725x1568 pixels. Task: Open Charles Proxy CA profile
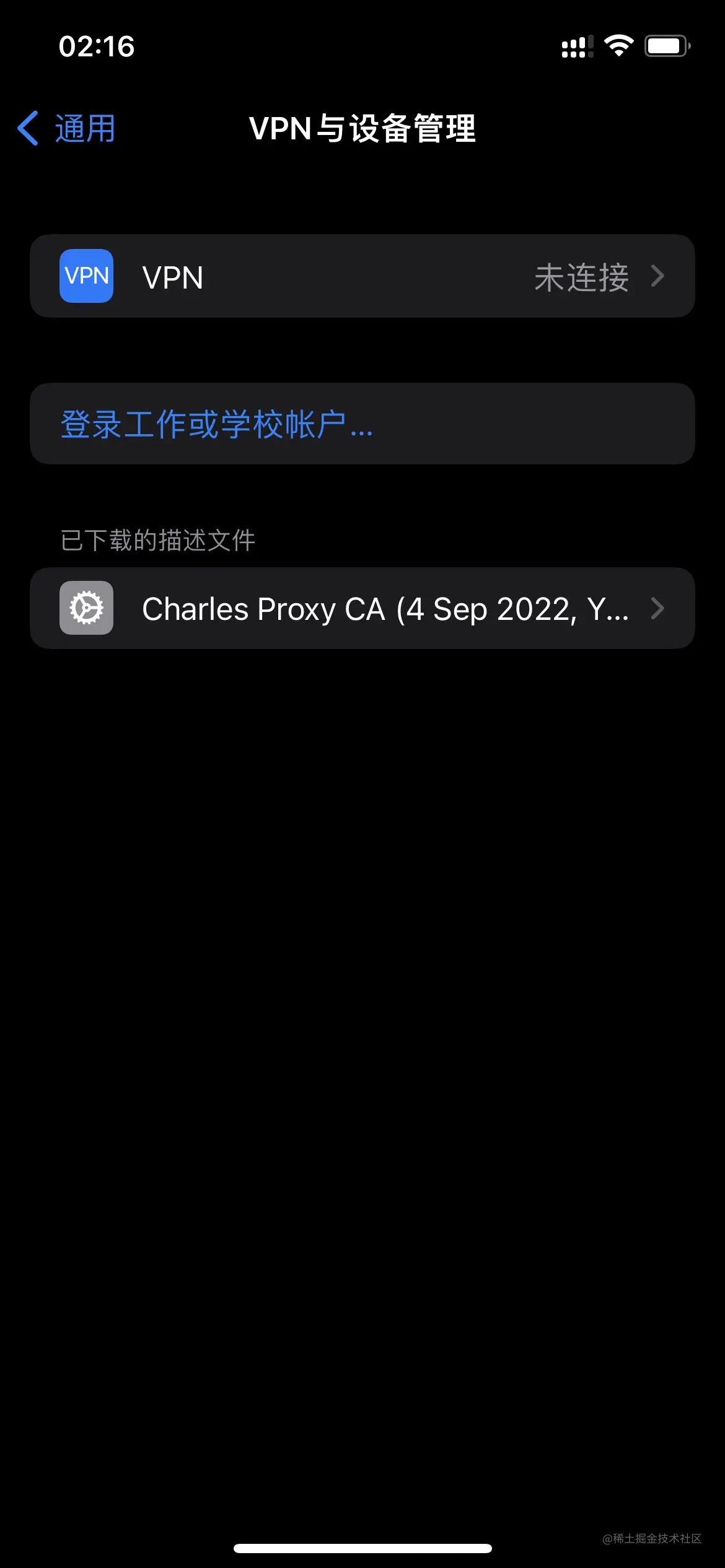362,608
